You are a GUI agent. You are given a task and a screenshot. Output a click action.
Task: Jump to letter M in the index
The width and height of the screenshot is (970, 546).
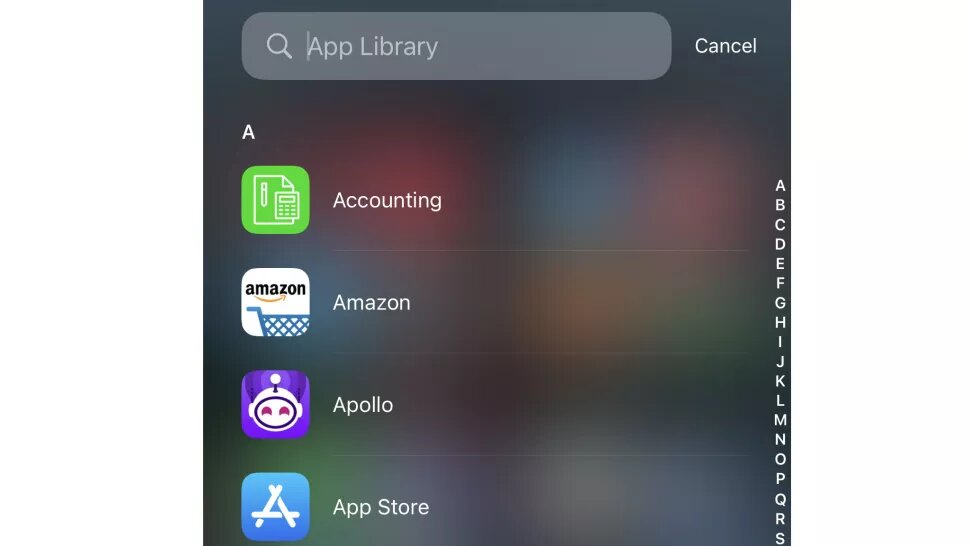click(x=780, y=420)
